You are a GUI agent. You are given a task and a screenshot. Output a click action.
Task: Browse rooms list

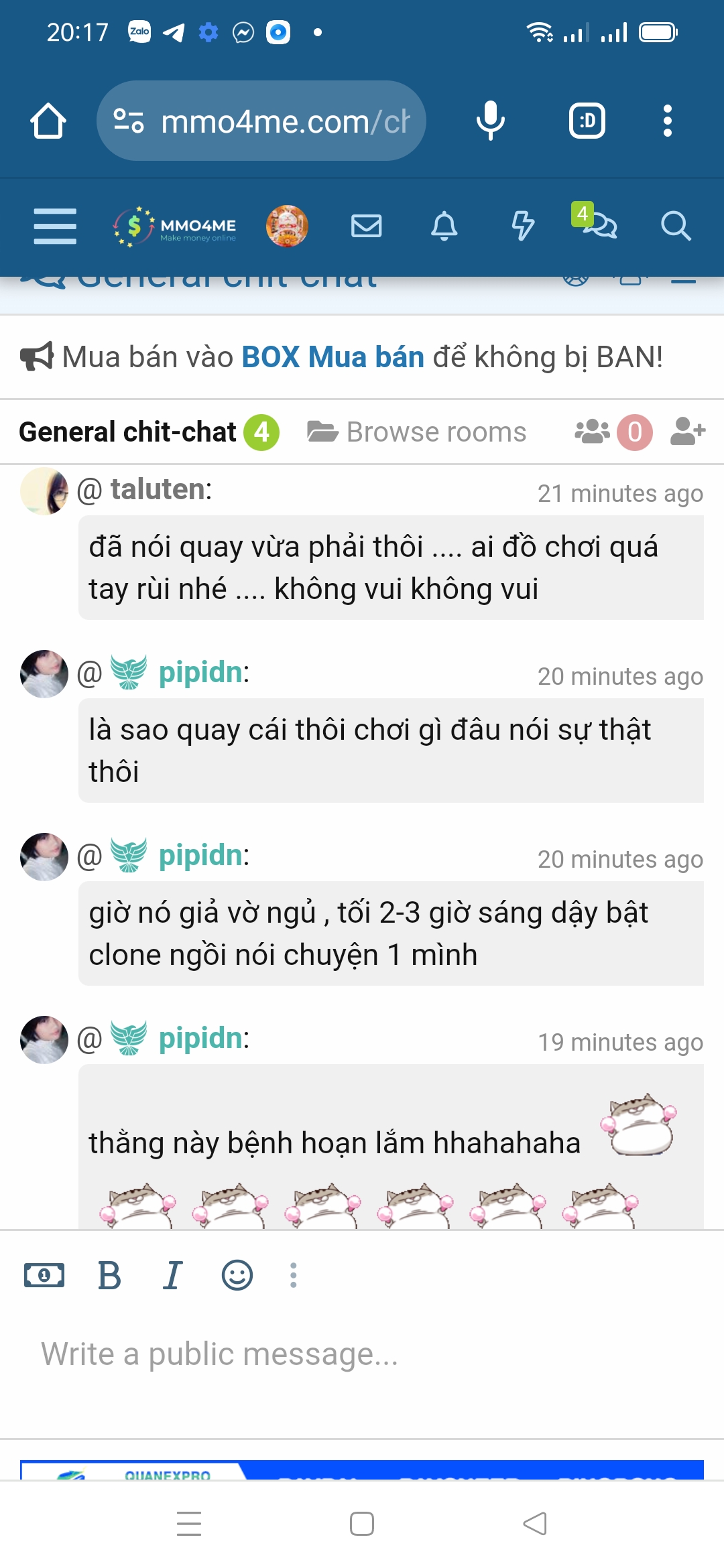[417, 432]
